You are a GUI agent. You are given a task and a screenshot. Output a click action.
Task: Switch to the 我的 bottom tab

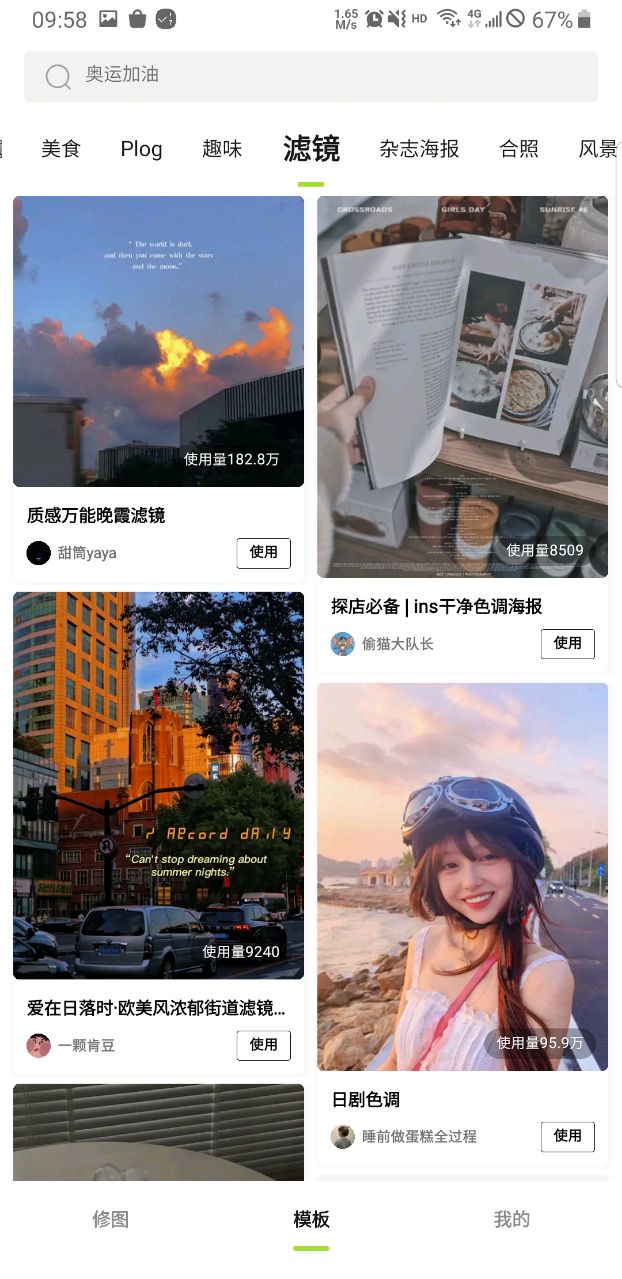pyautogui.click(x=511, y=1219)
